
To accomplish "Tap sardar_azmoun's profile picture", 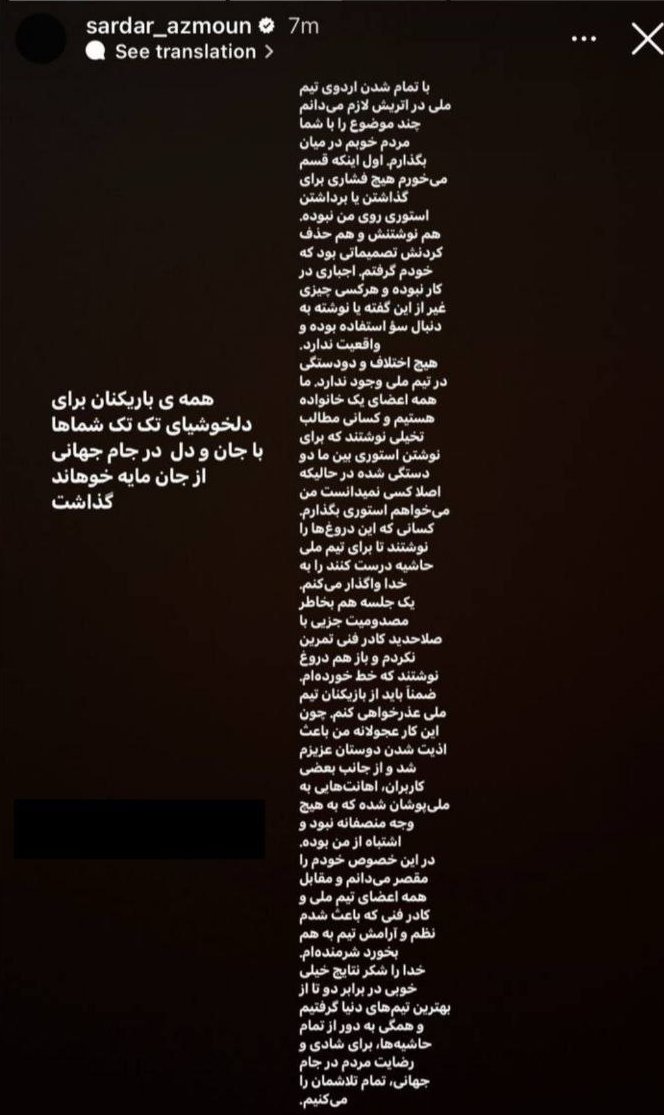I will click(41, 38).
